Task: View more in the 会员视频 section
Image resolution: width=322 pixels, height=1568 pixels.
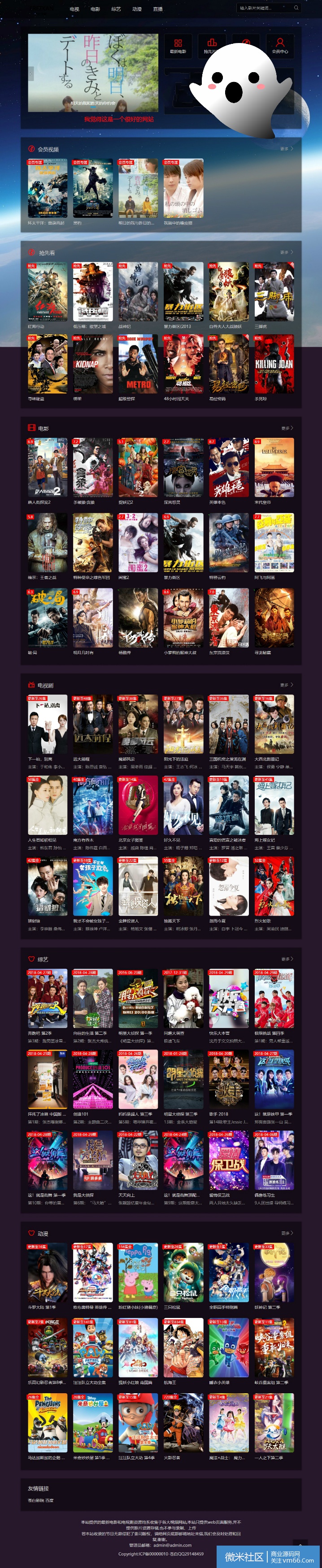Action: coord(287,148)
